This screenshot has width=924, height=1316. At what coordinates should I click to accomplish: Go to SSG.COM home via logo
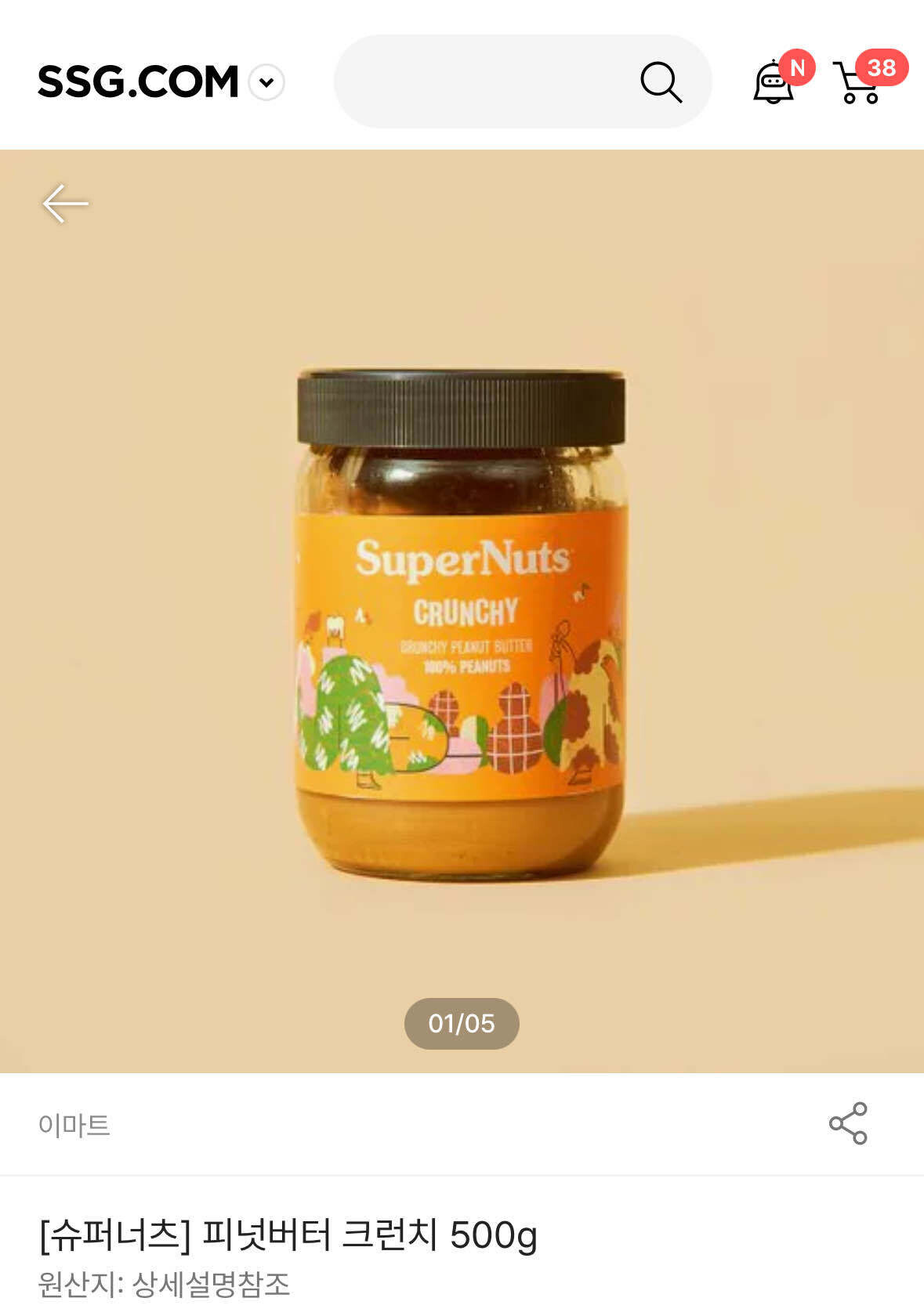tap(138, 81)
